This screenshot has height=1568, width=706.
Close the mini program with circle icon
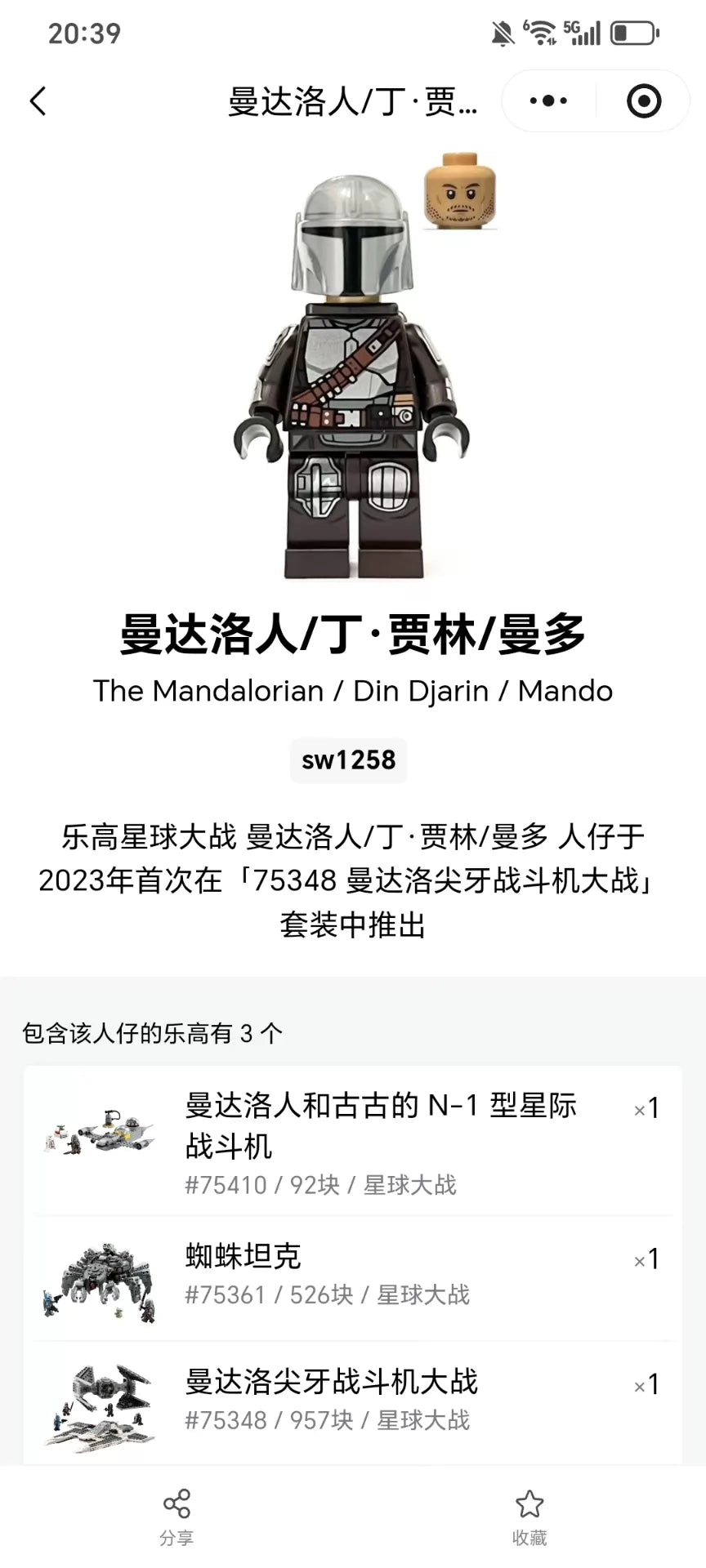pos(644,101)
